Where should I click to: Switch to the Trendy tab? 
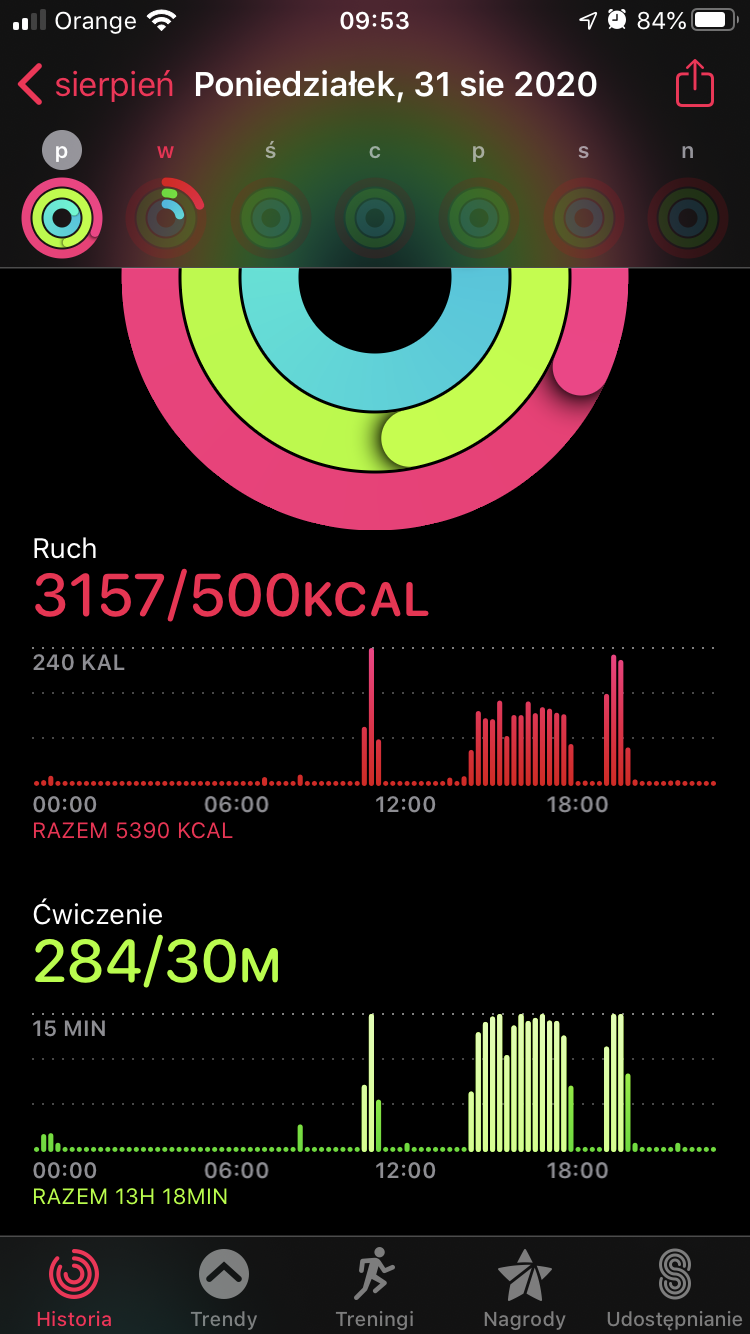[x=224, y=1288]
